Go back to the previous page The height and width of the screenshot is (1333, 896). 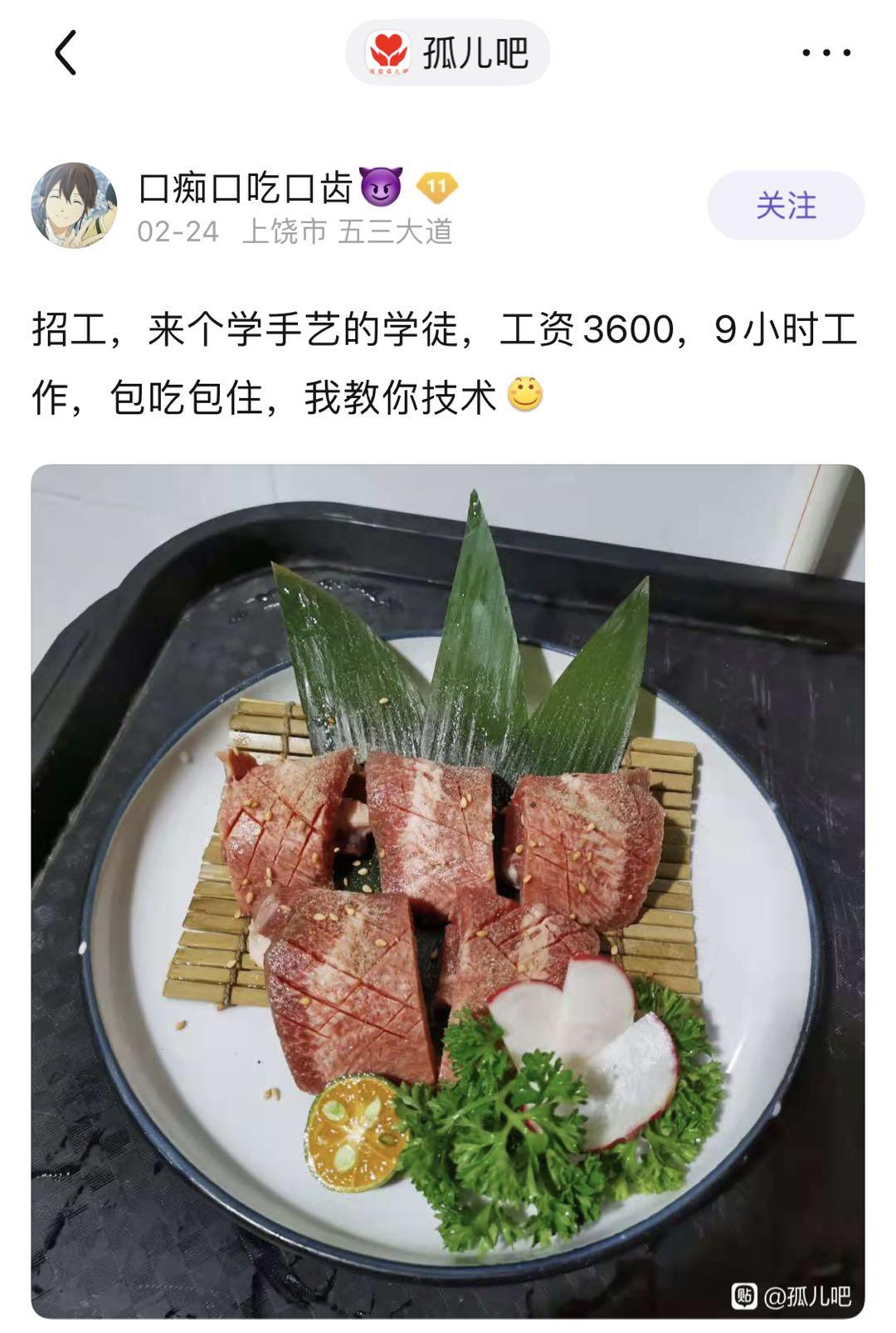[66, 53]
